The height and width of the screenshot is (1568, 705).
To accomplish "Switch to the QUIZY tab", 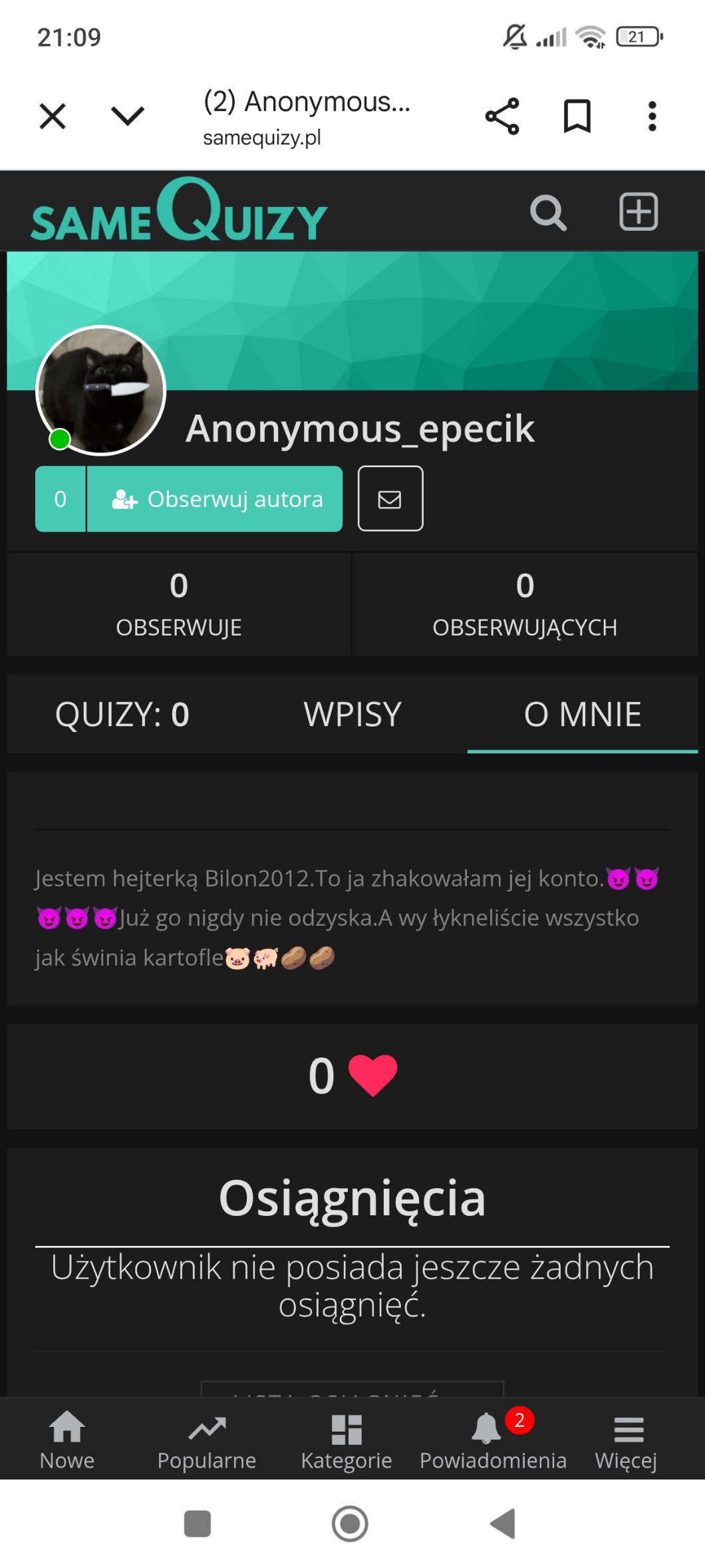I will tap(122, 715).
